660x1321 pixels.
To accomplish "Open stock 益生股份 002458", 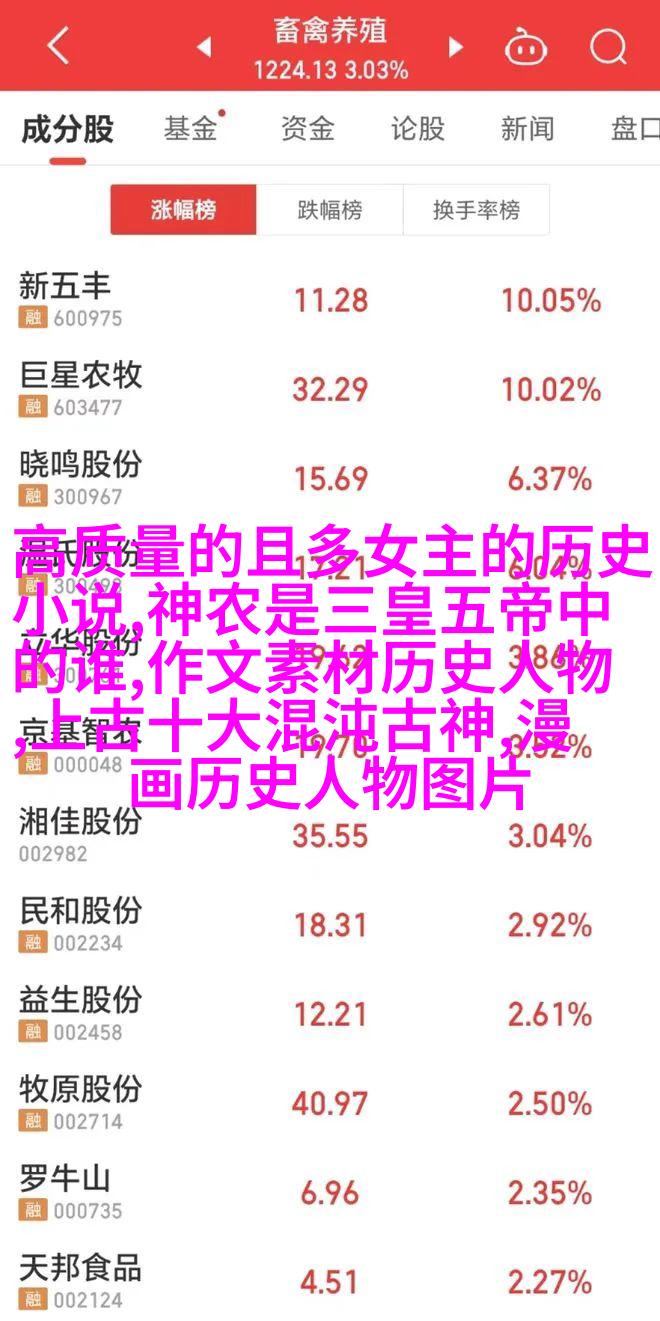I will pyautogui.click(x=330, y=1013).
